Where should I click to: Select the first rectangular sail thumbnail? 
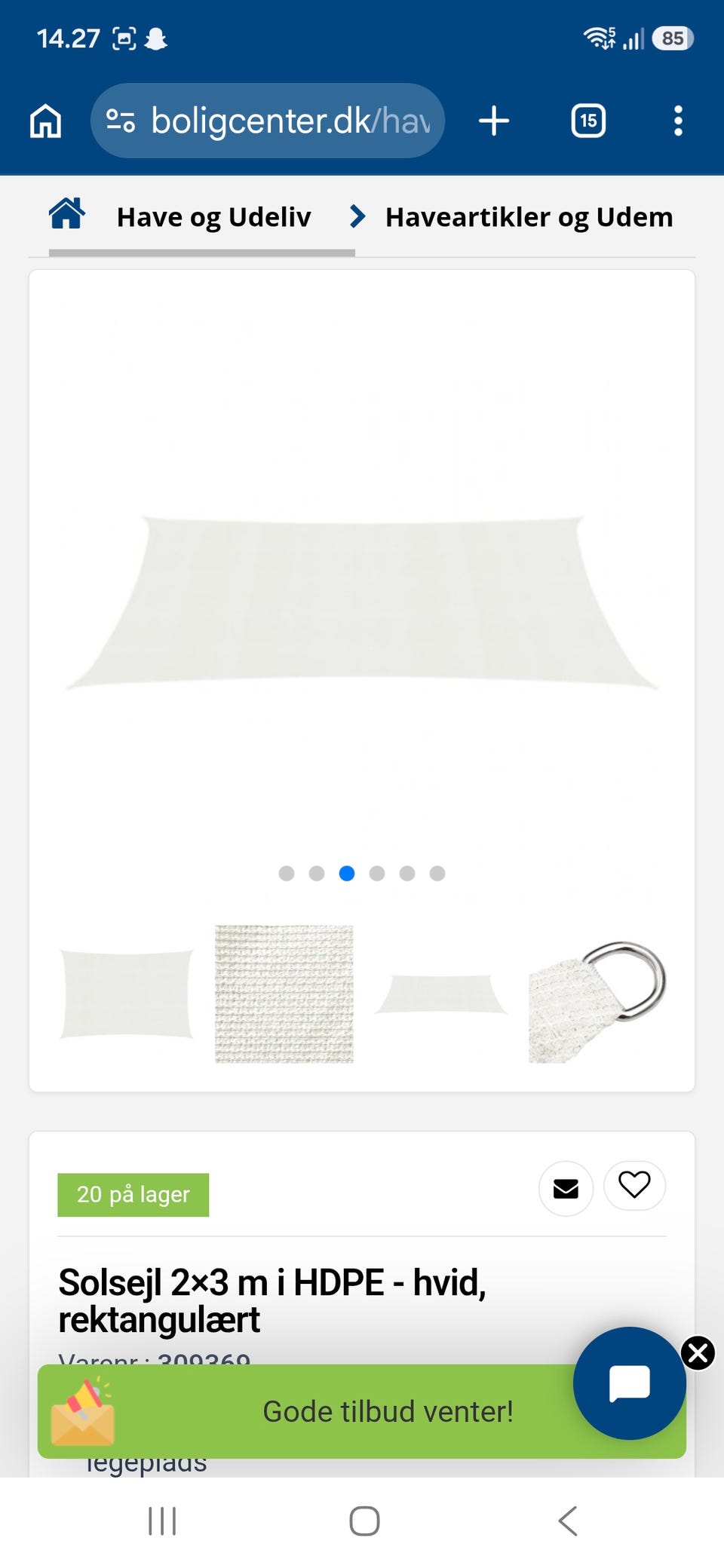127,994
